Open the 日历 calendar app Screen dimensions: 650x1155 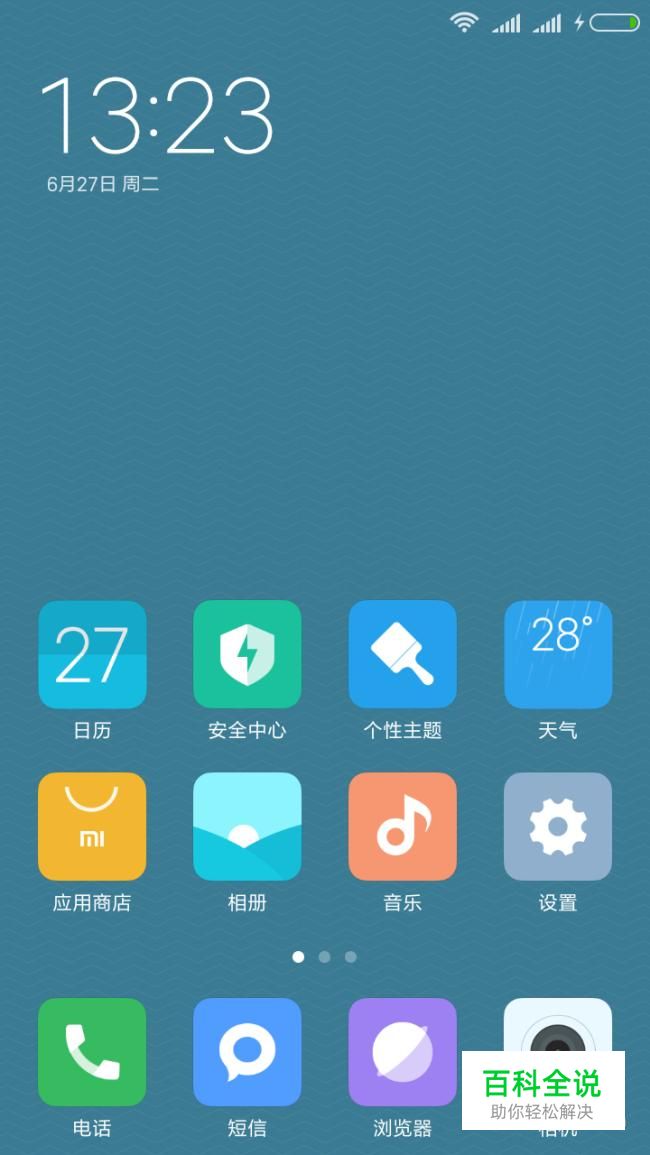click(92, 655)
